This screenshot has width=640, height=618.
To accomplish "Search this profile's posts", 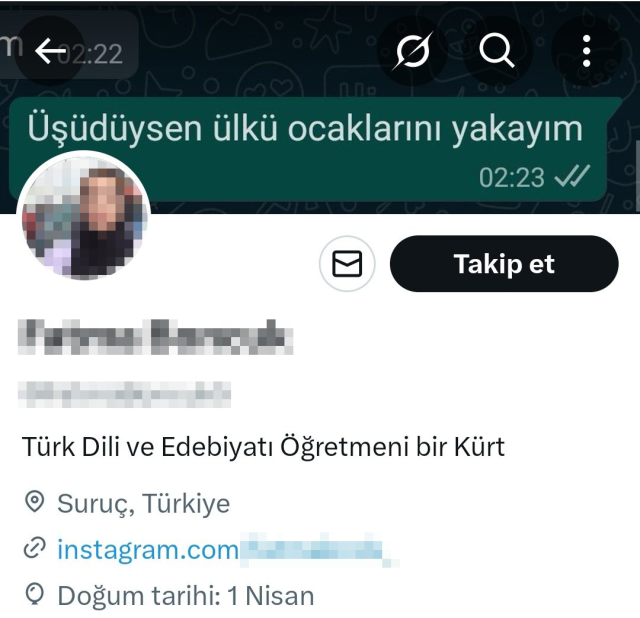I will click(496, 50).
